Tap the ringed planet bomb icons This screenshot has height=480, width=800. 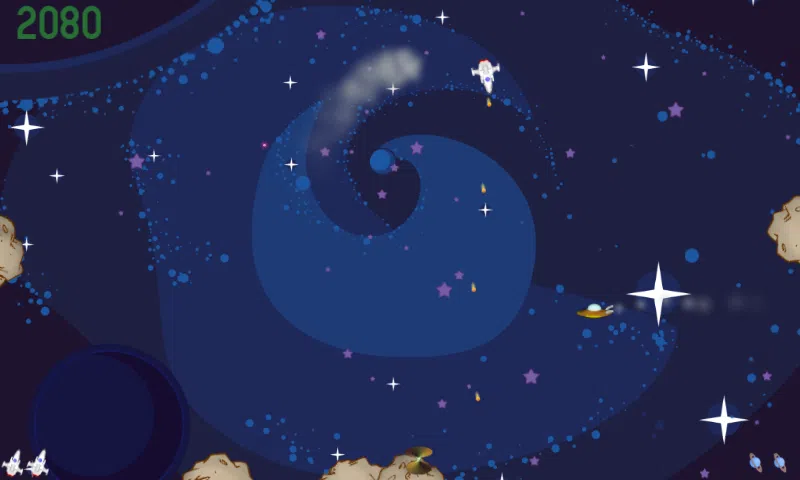[x=767, y=462]
